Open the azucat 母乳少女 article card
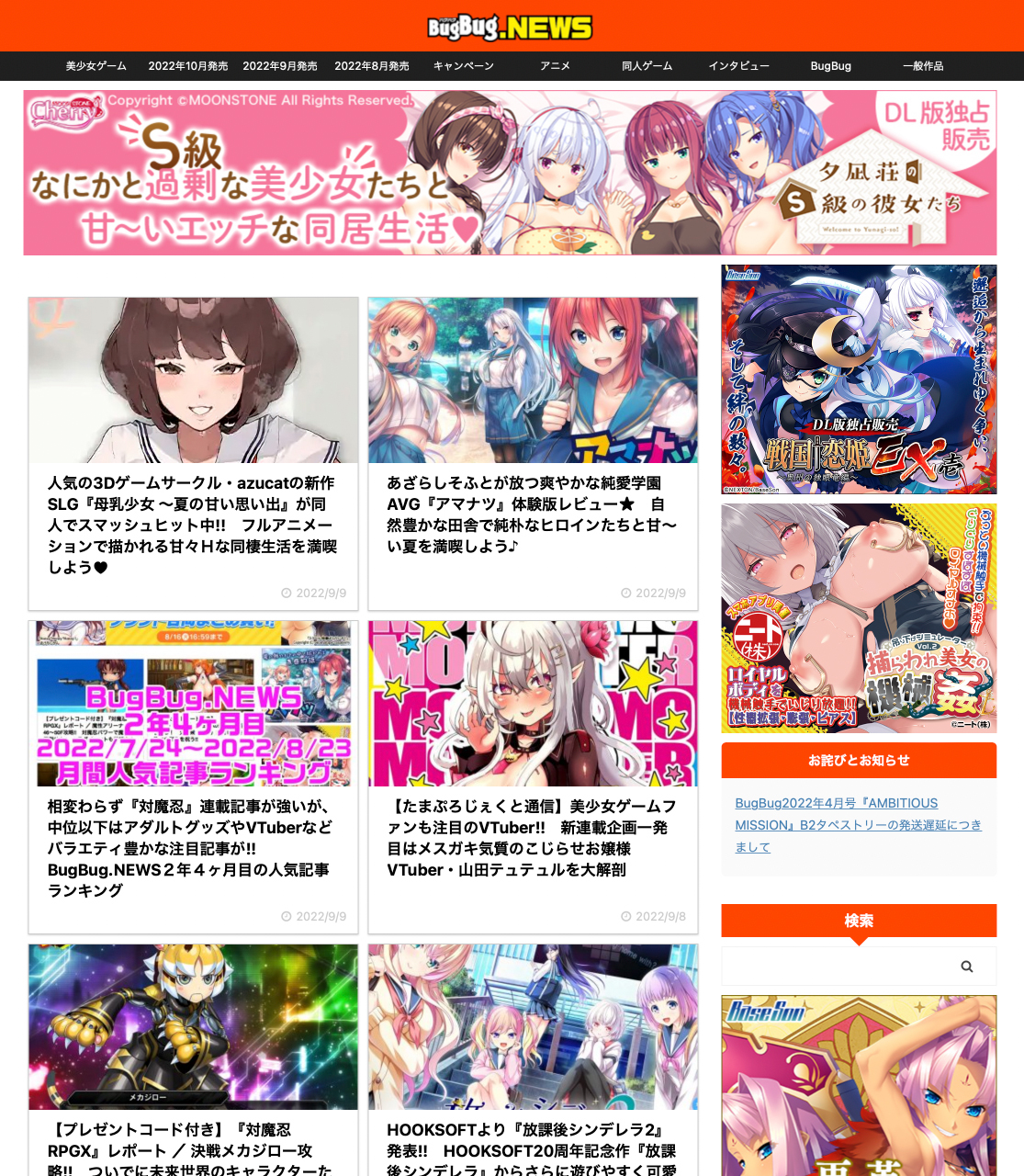1024x1176 pixels. pyautogui.click(x=192, y=525)
